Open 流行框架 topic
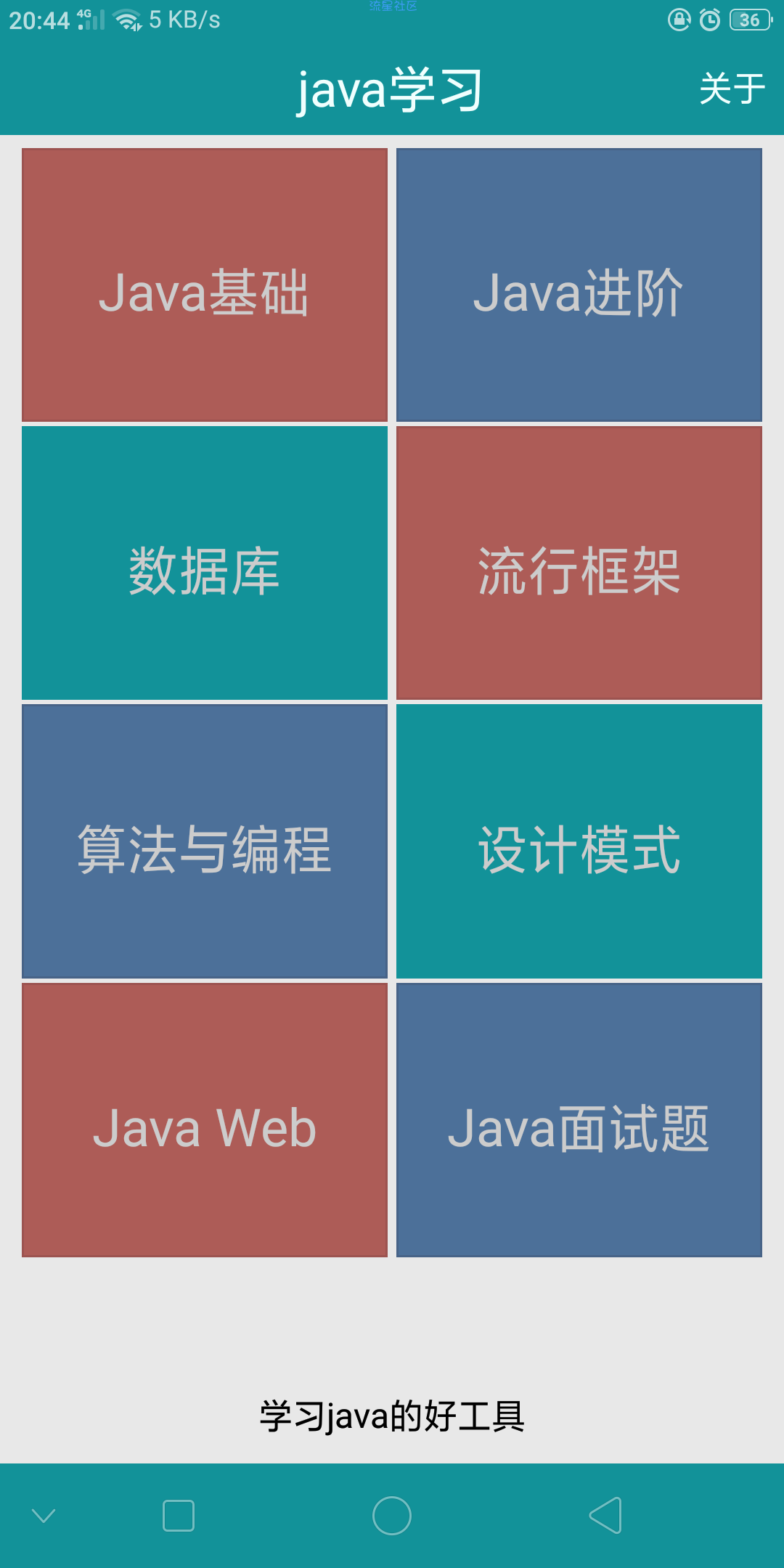This screenshot has width=784, height=1568. coord(579,563)
